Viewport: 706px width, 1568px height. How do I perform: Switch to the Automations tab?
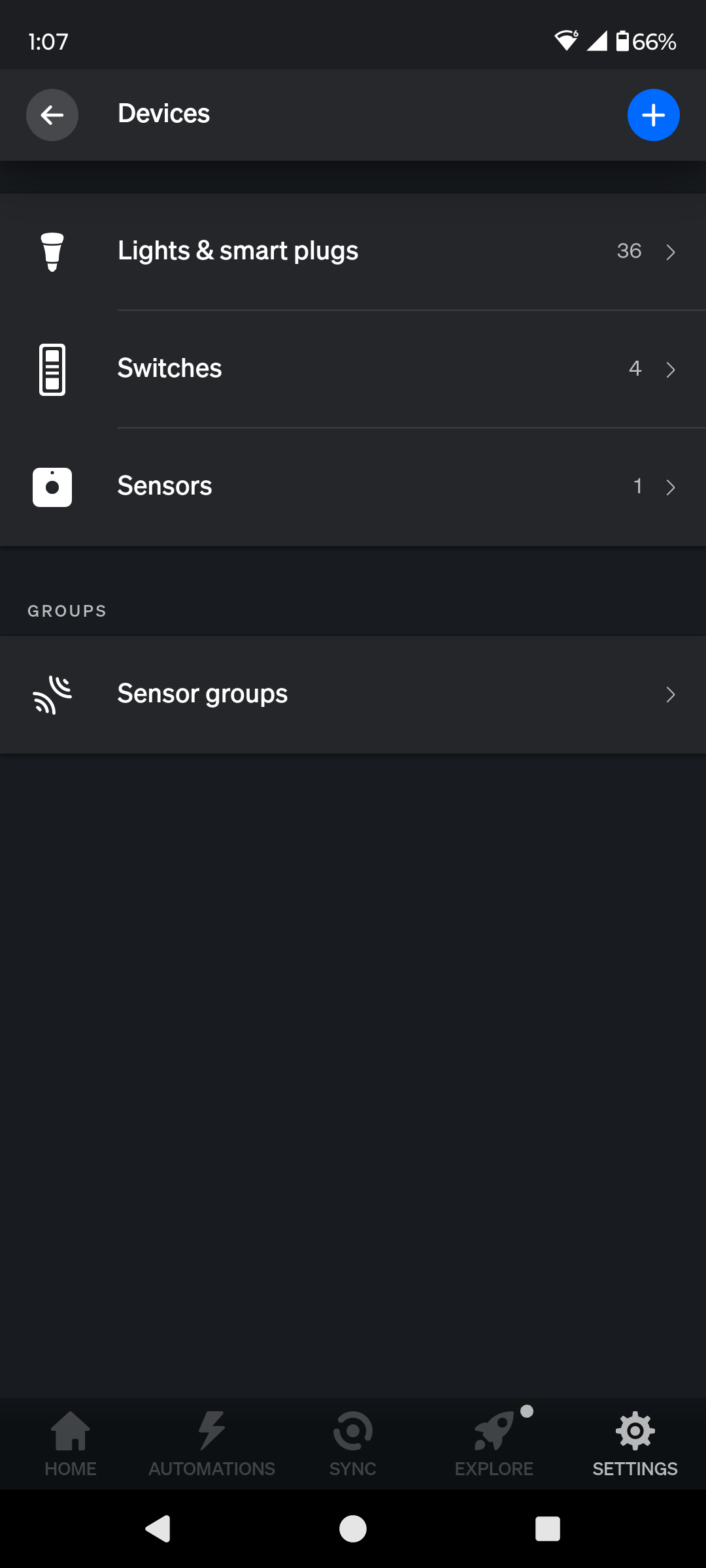click(x=212, y=1444)
